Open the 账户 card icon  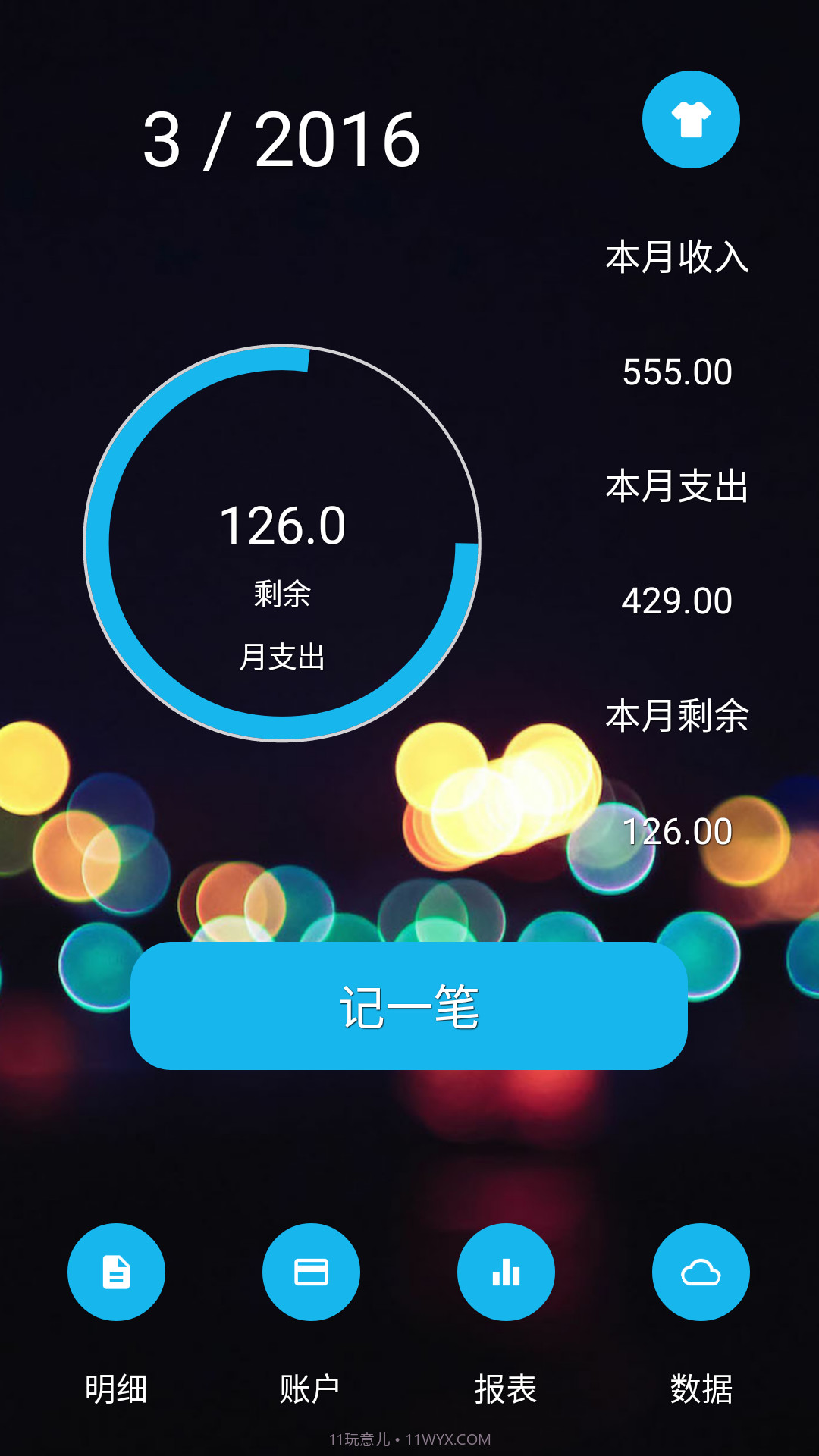point(311,1272)
